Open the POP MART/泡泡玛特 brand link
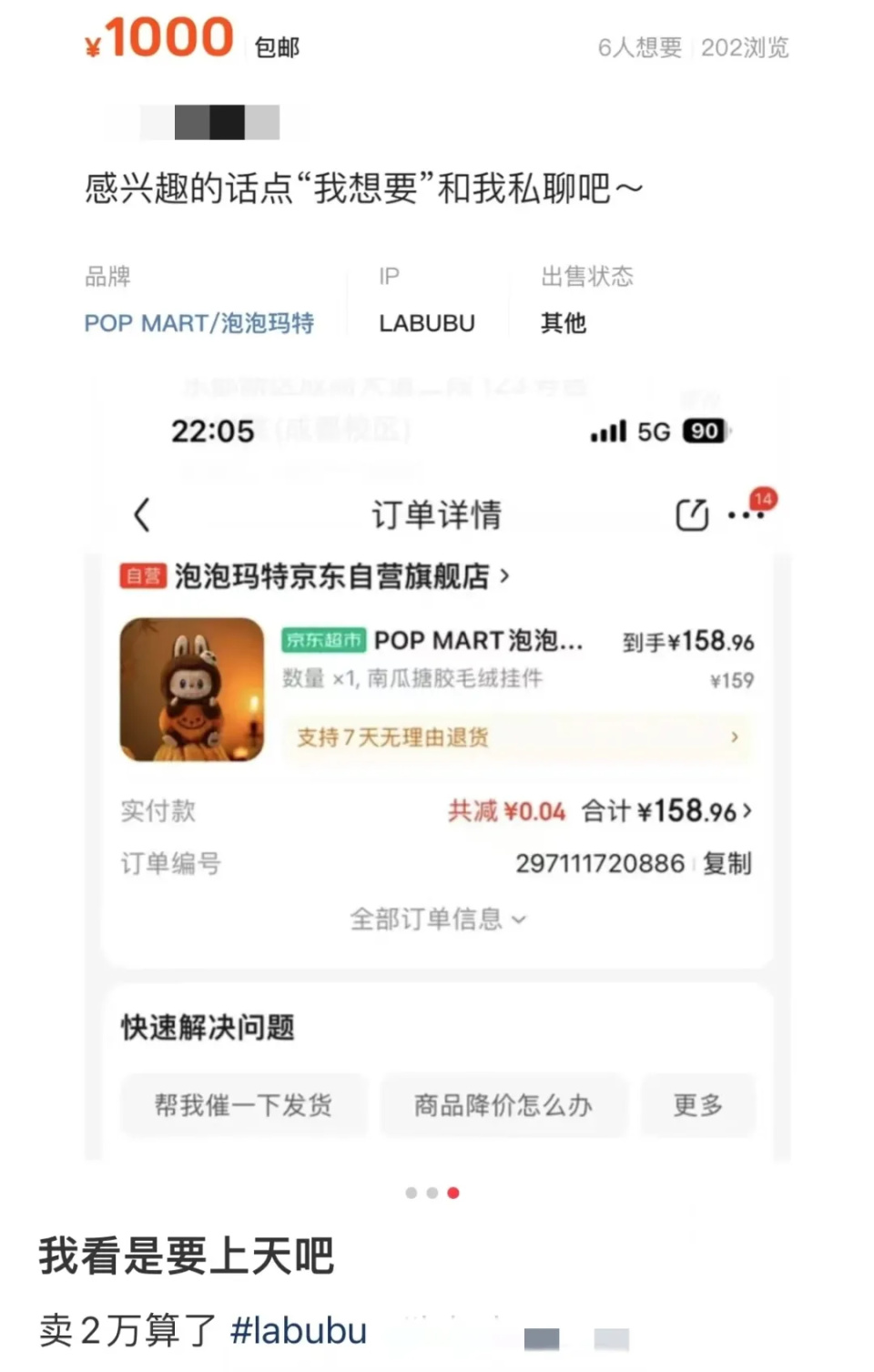Screen dimensions: 874x1372 coord(198,323)
